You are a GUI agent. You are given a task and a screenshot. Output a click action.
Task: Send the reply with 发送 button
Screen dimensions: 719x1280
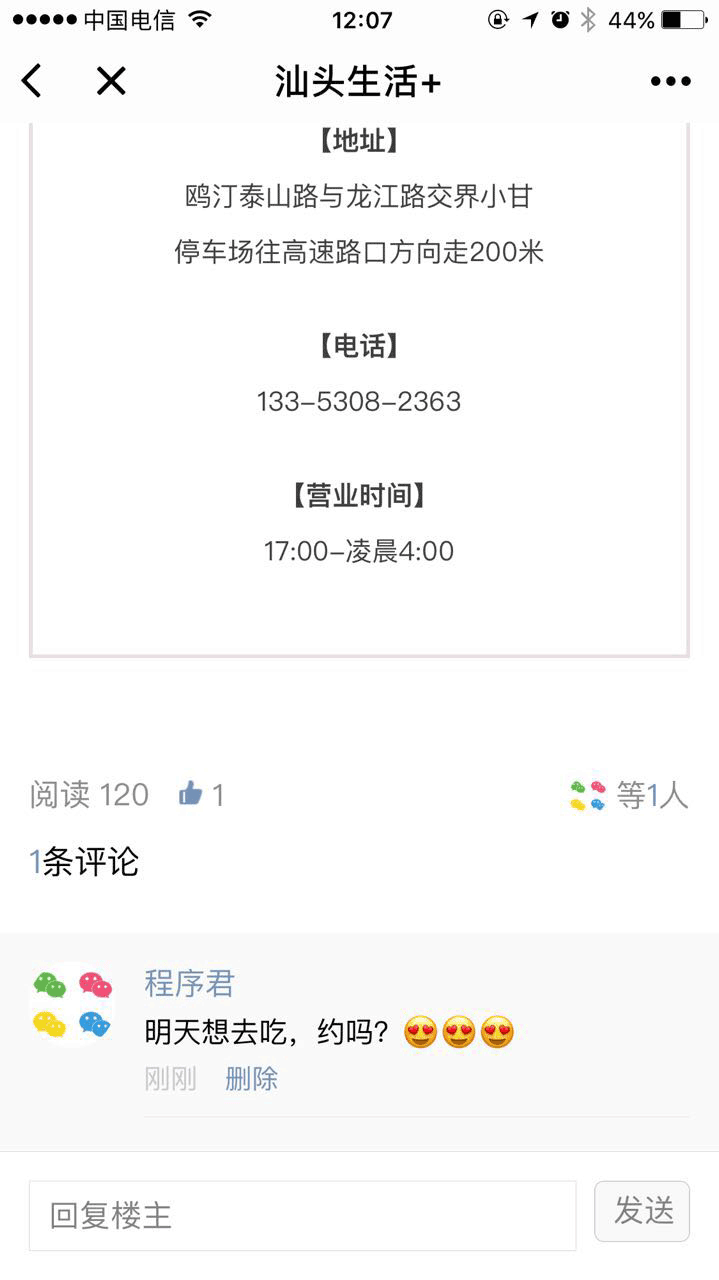tap(642, 1211)
